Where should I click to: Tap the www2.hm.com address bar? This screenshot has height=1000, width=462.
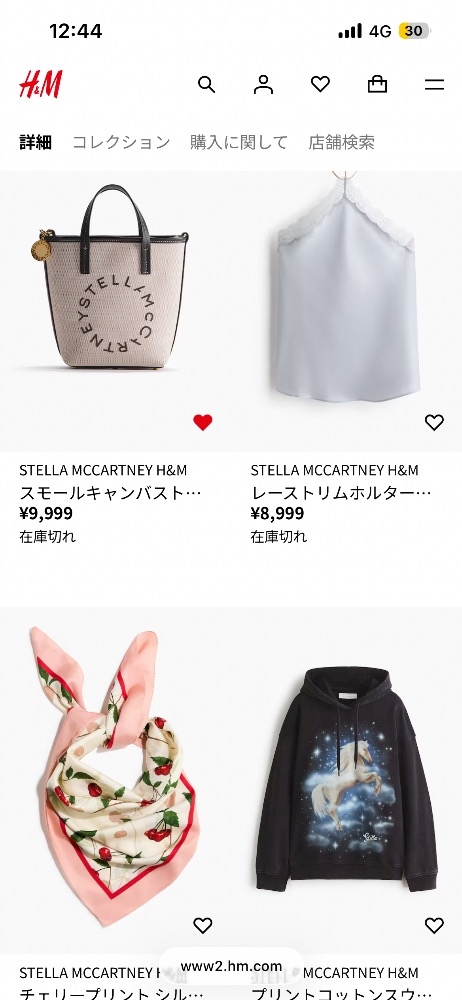click(231, 966)
